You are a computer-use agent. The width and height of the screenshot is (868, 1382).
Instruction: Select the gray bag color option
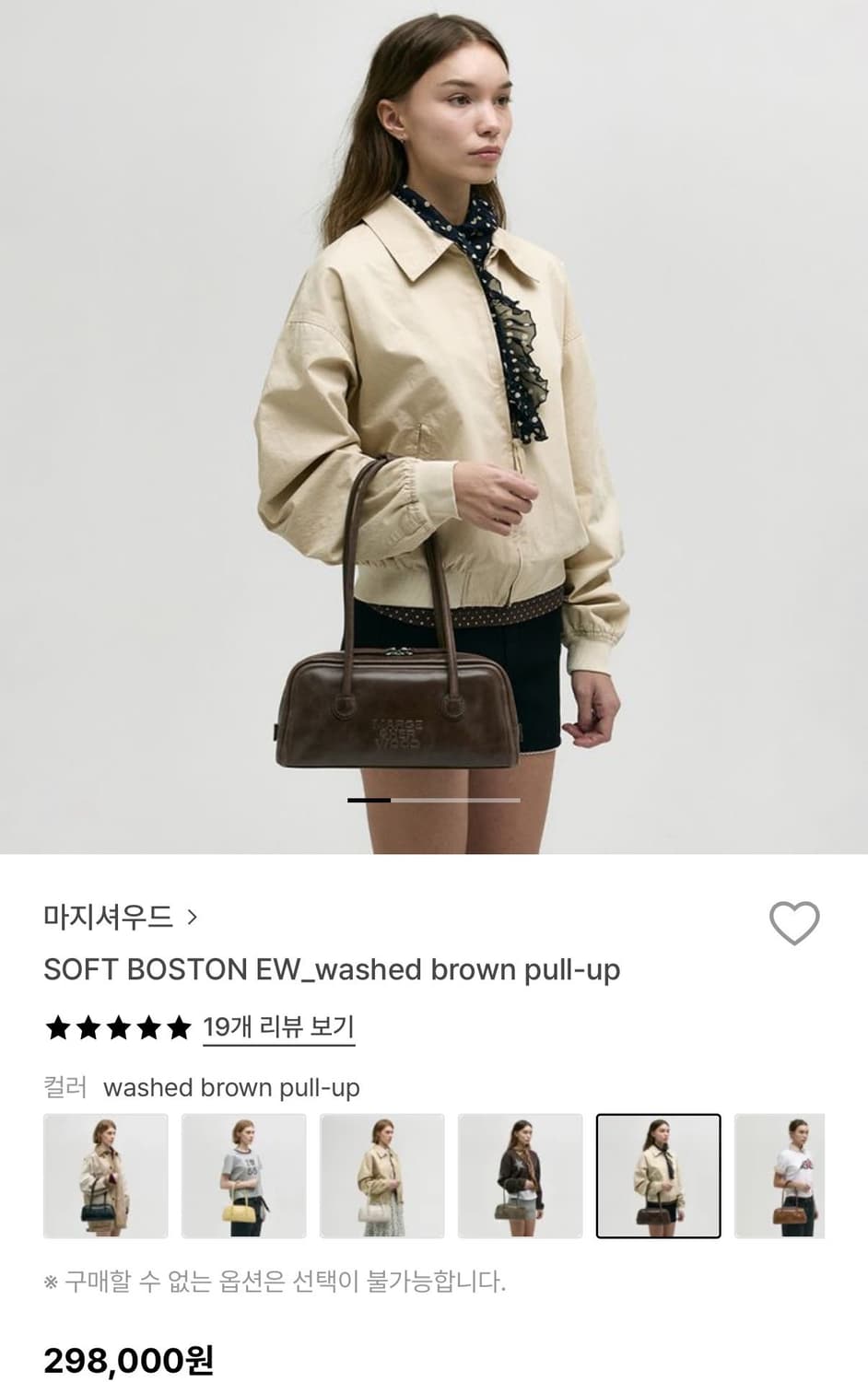[521, 1176]
